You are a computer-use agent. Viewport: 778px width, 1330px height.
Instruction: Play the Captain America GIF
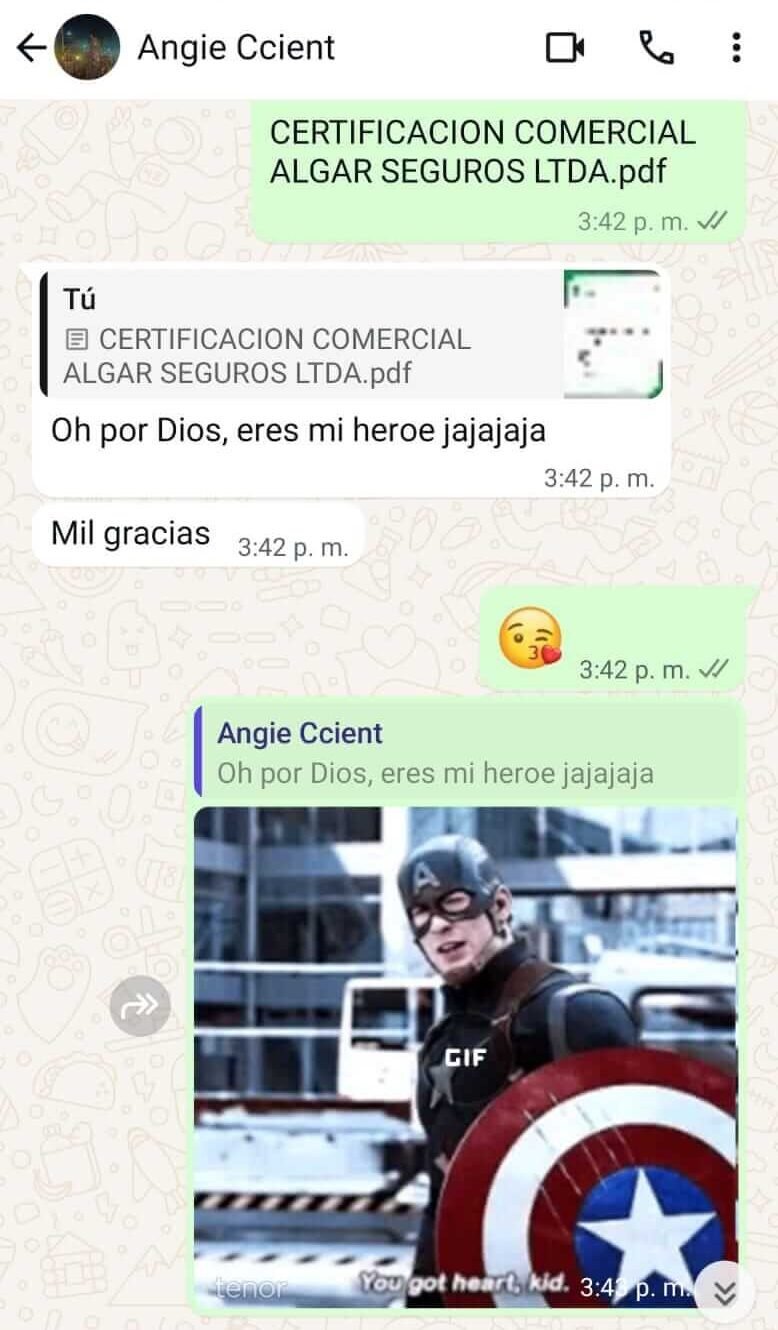(465, 1056)
